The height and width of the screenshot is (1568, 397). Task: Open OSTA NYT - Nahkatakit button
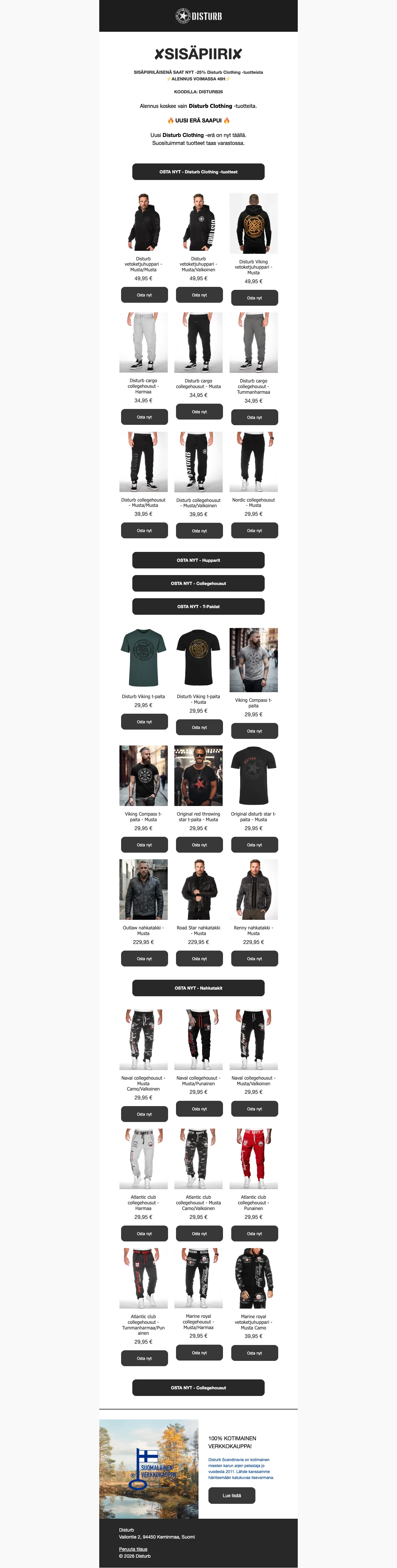(198, 988)
